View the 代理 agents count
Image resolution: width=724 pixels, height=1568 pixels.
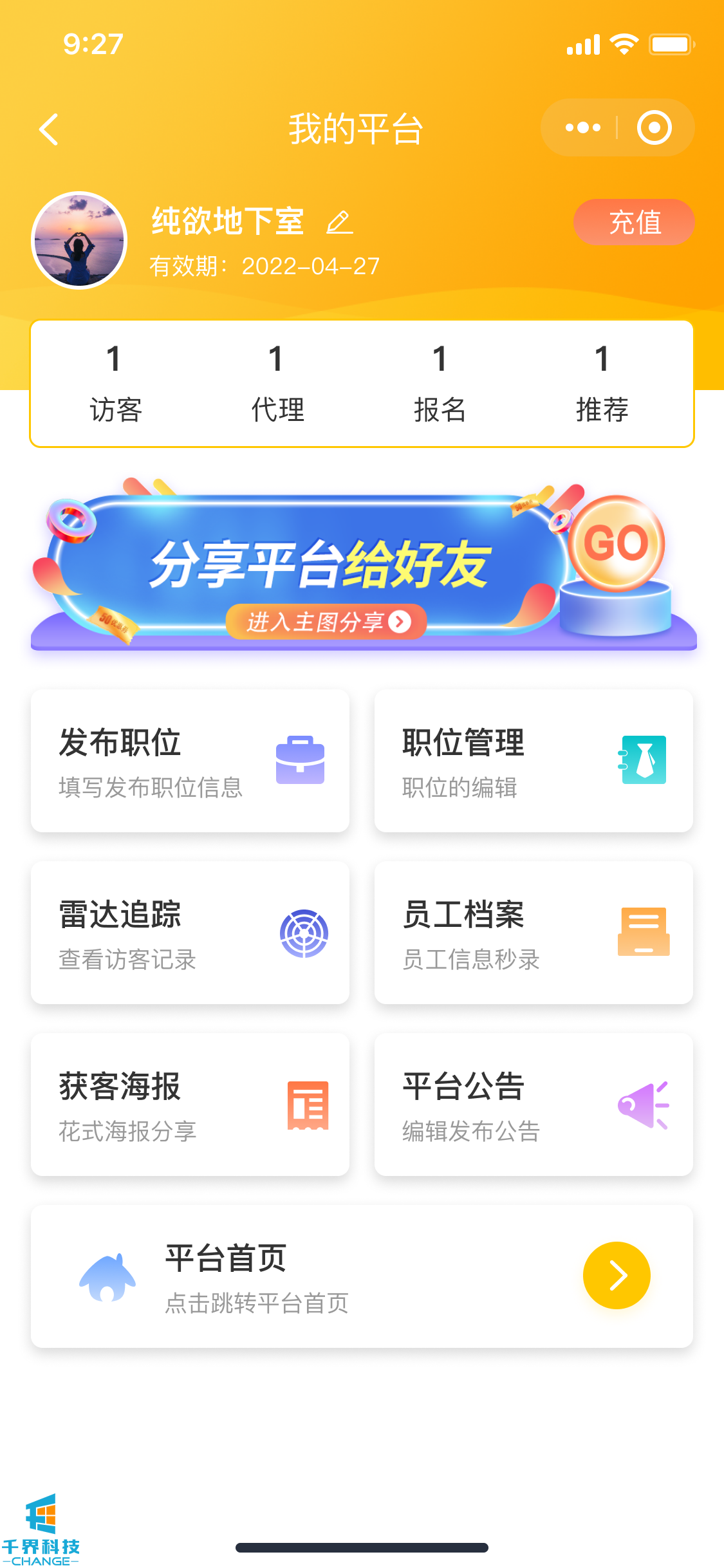coord(277,384)
